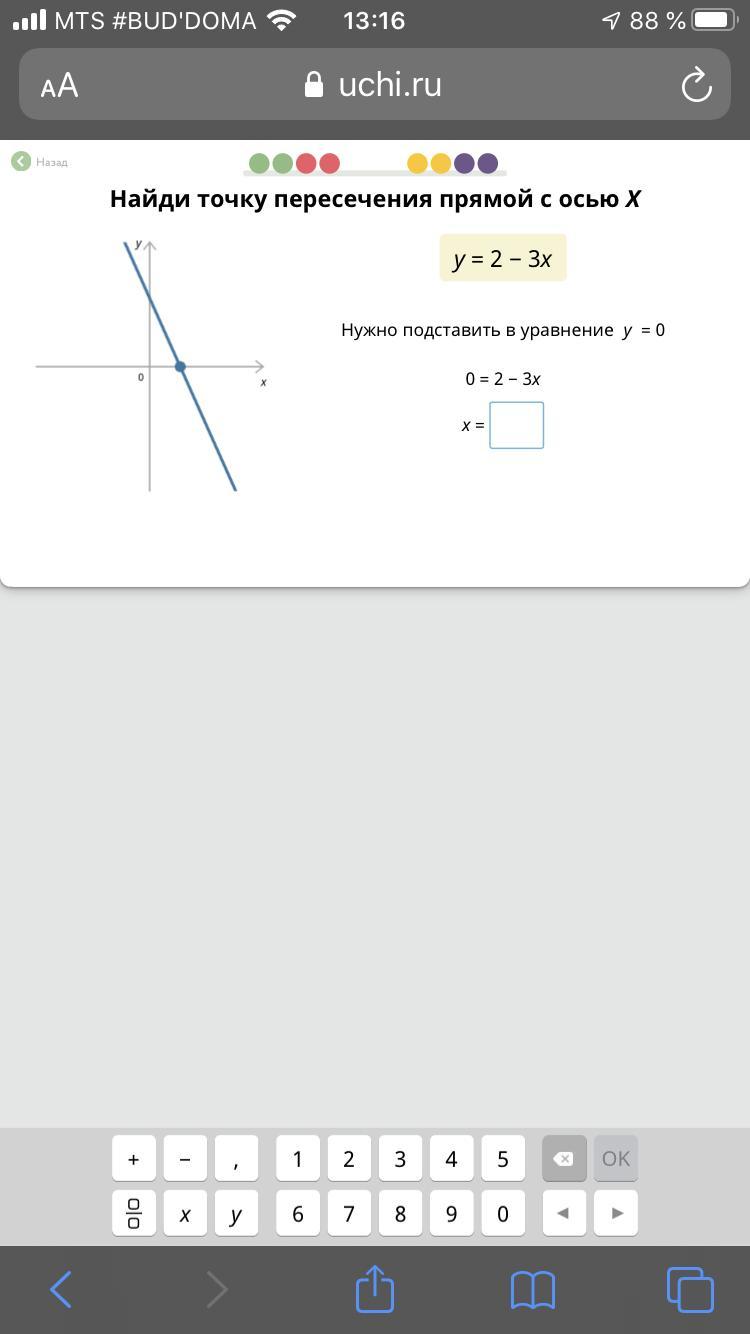The height and width of the screenshot is (1334, 750).
Task: Delete with the backspace key
Action: click(564, 1159)
